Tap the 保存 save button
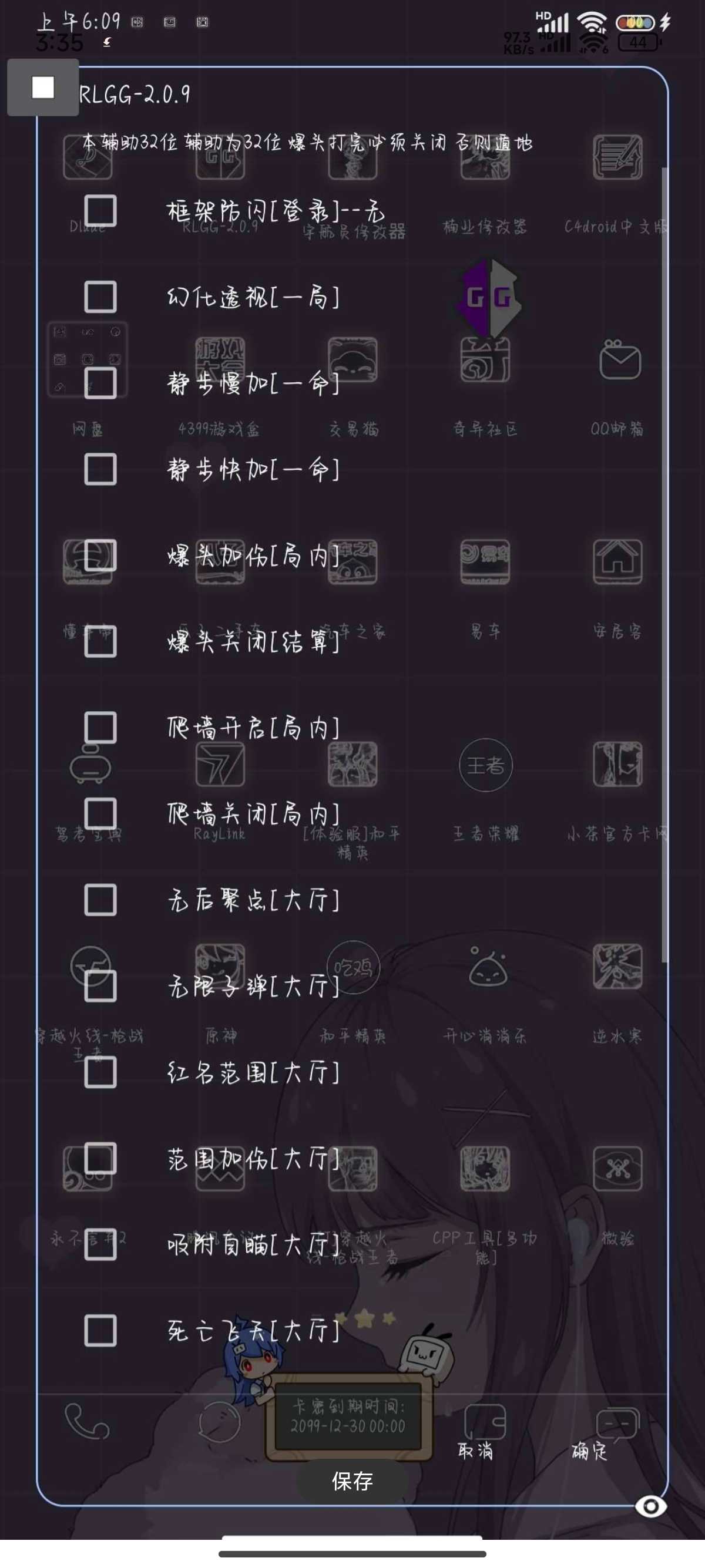Screen dimensions: 705x1568 (x=352, y=1481)
